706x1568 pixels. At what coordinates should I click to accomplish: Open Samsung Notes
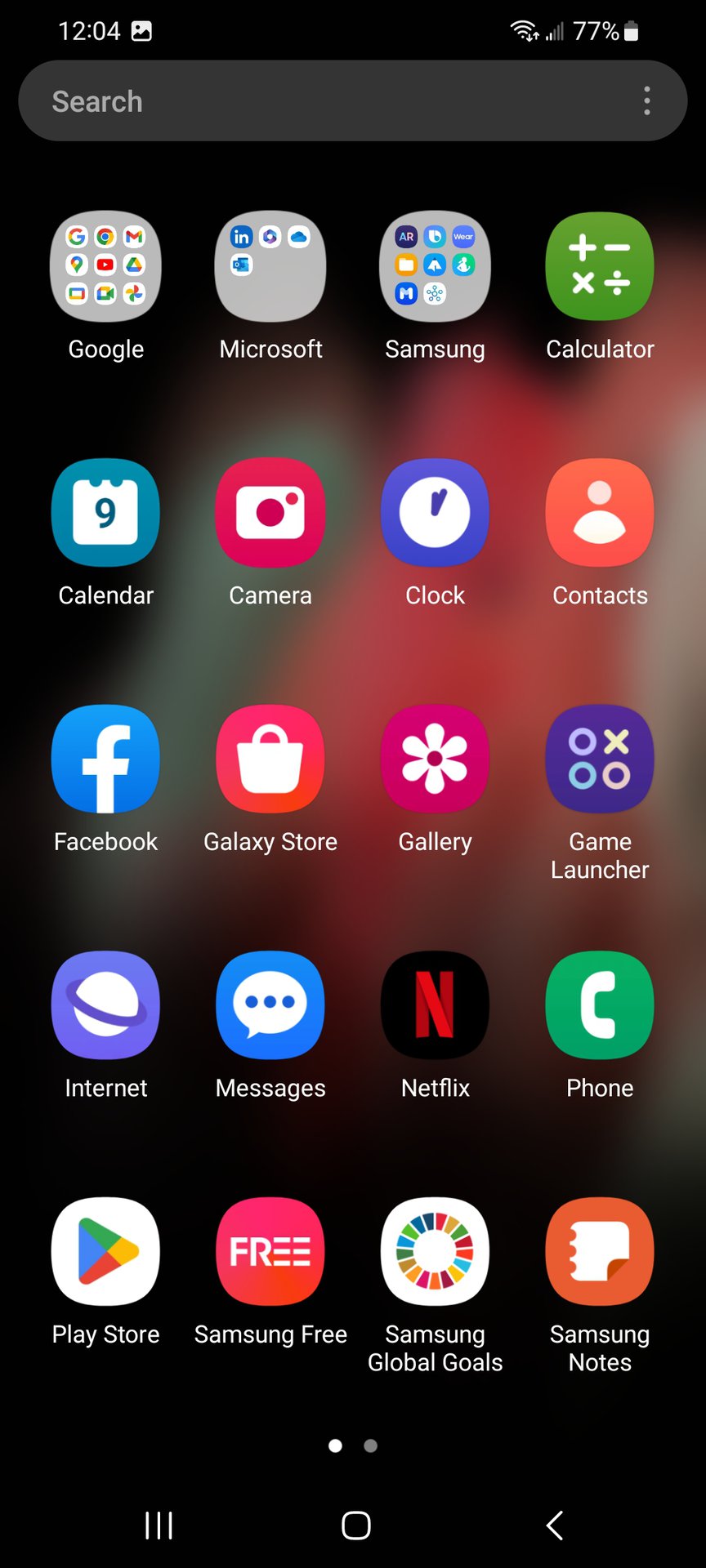(x=600, y=1251)
